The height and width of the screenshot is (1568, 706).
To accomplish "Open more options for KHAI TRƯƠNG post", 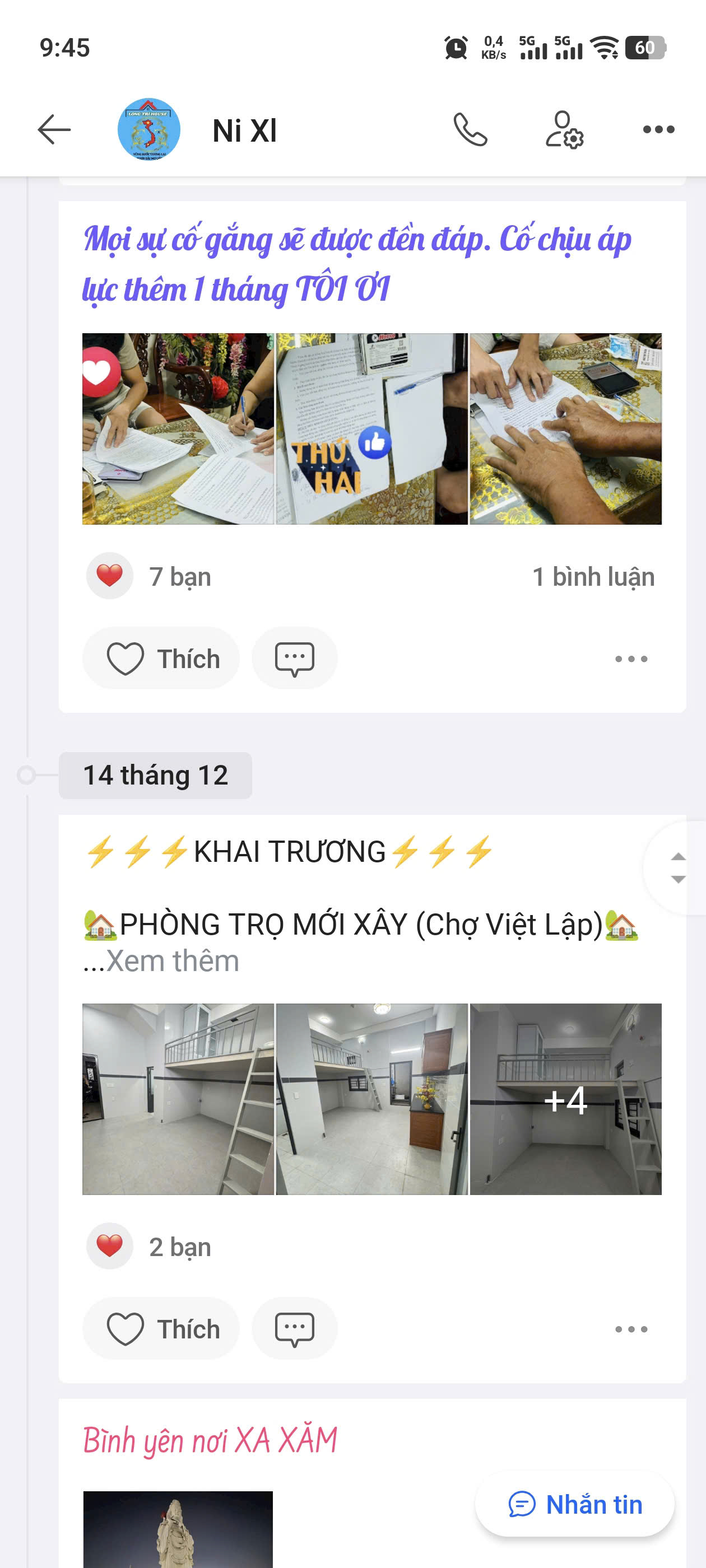I will tap(631, 1329).
